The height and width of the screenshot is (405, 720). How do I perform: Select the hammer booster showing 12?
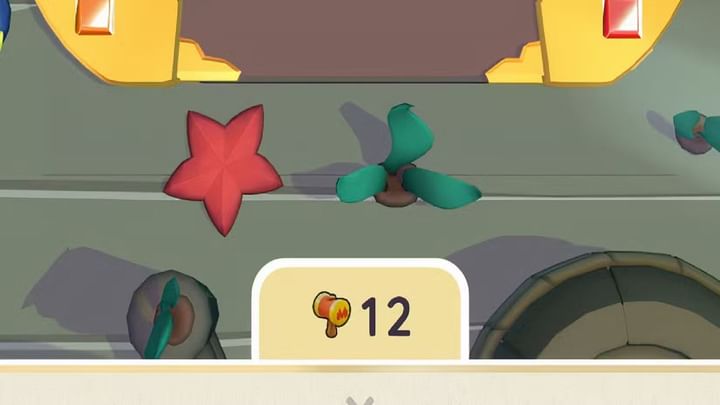(x=361, y=315)
